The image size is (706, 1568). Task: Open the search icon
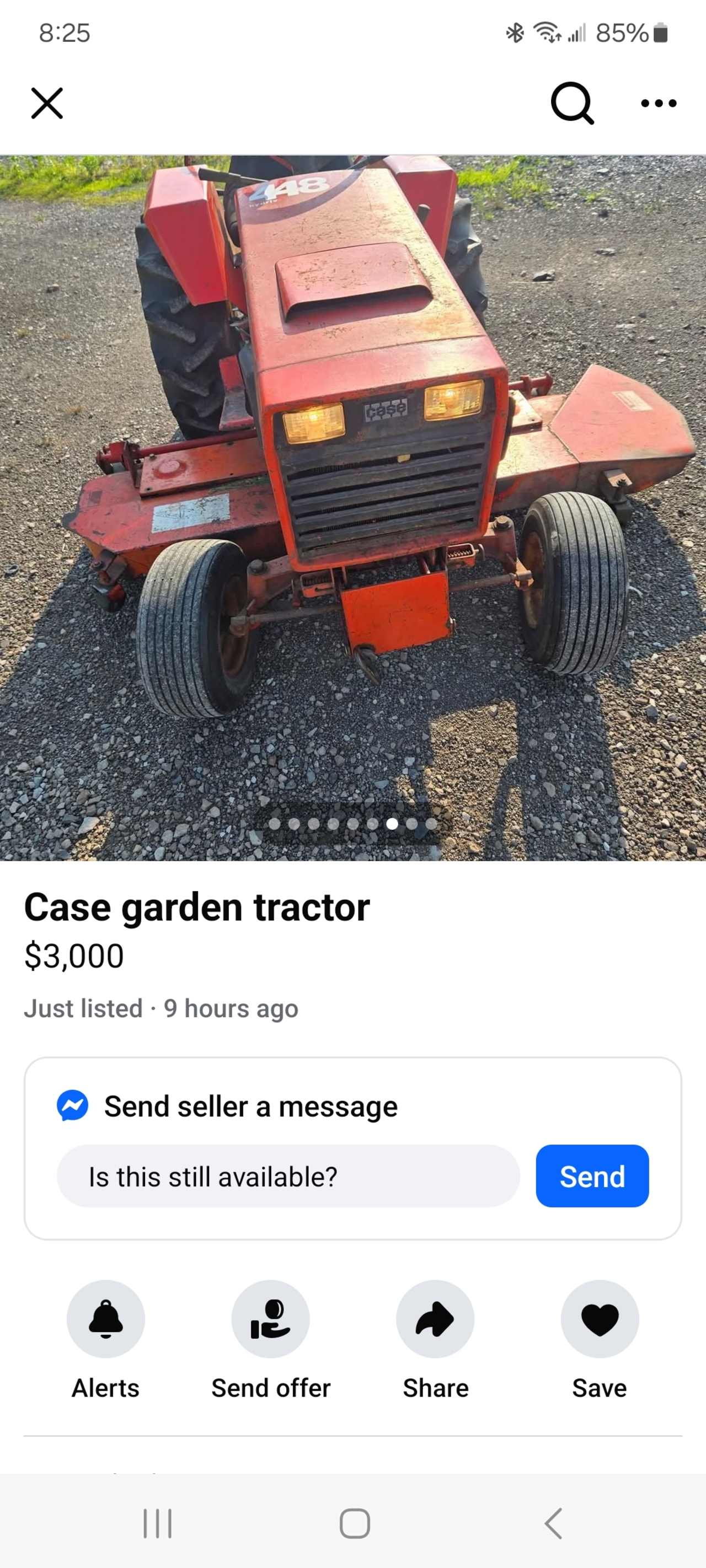(571, 103)
